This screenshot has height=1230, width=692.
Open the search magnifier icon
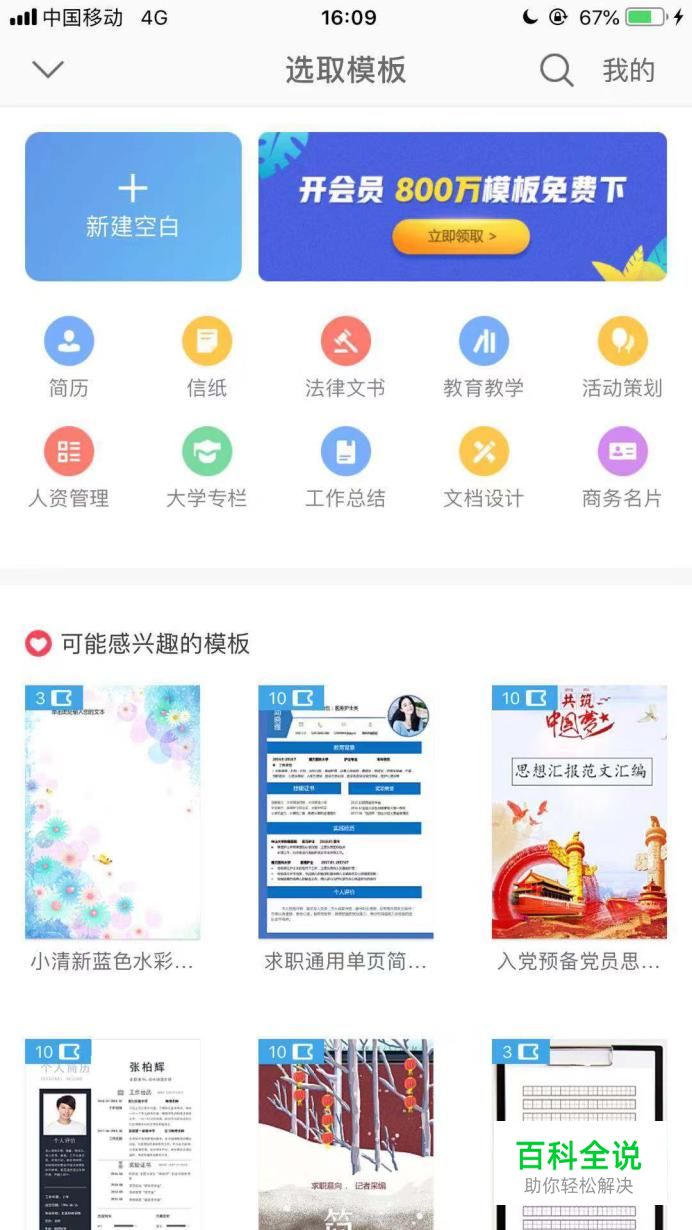pos(556,70)
